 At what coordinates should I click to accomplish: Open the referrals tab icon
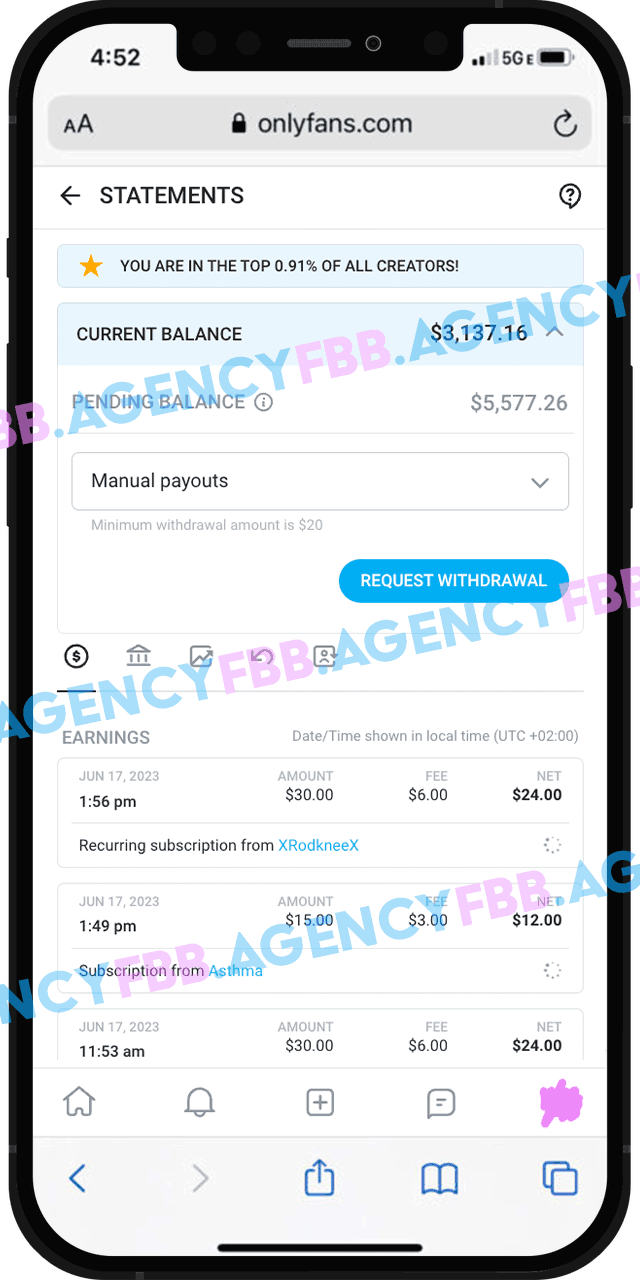point(325,656)
